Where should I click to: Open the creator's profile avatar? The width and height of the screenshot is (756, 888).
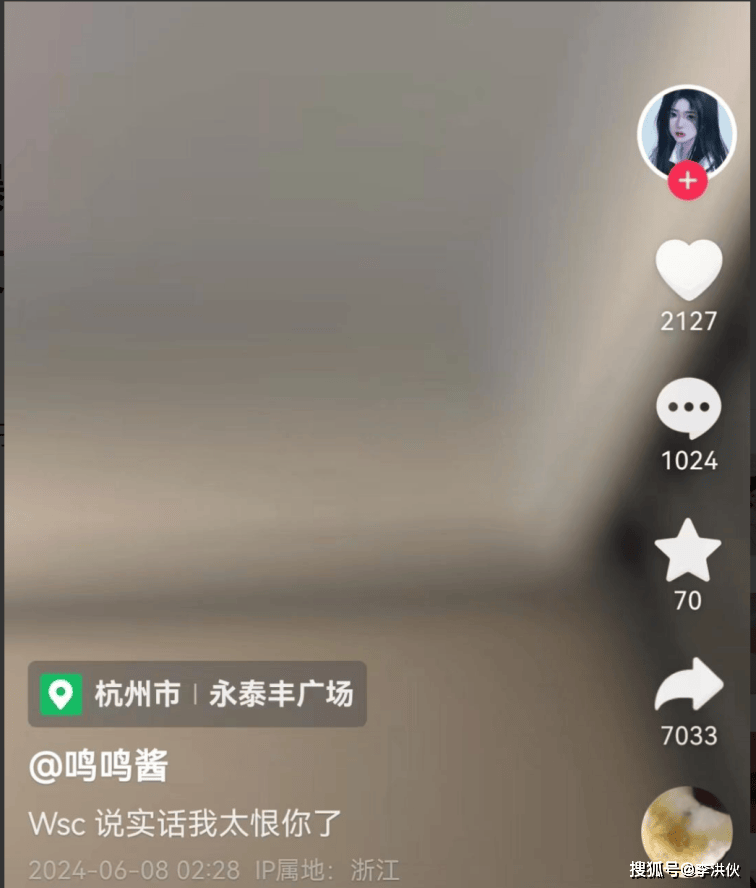click(x=686, y=132)
